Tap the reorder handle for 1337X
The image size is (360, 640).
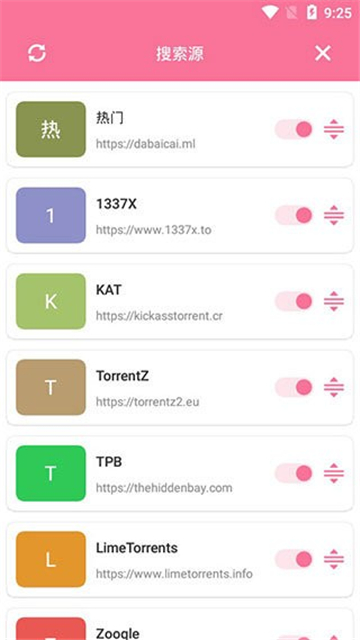click(334, 215)
